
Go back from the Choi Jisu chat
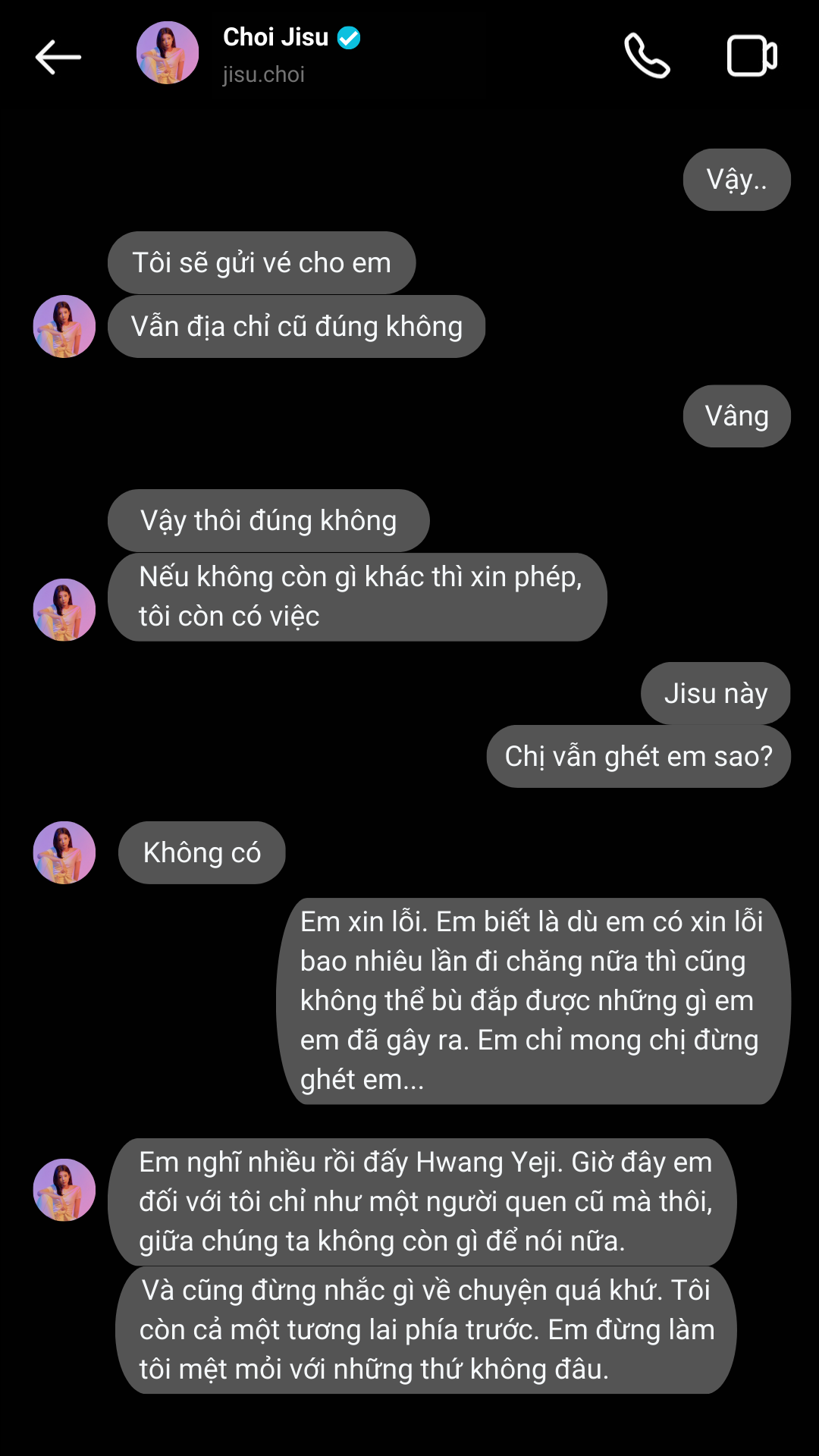(58, 57)
